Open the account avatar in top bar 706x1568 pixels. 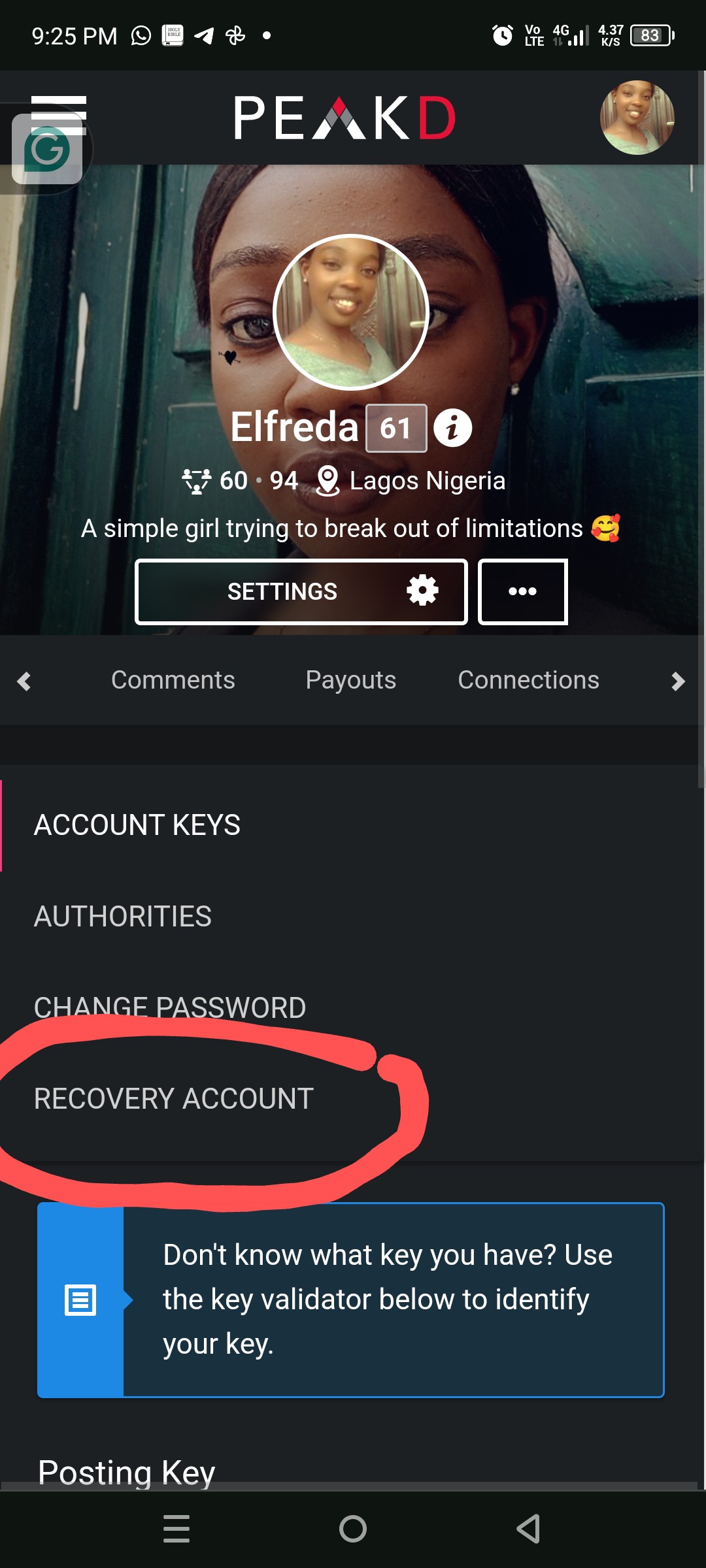(637, 118)
